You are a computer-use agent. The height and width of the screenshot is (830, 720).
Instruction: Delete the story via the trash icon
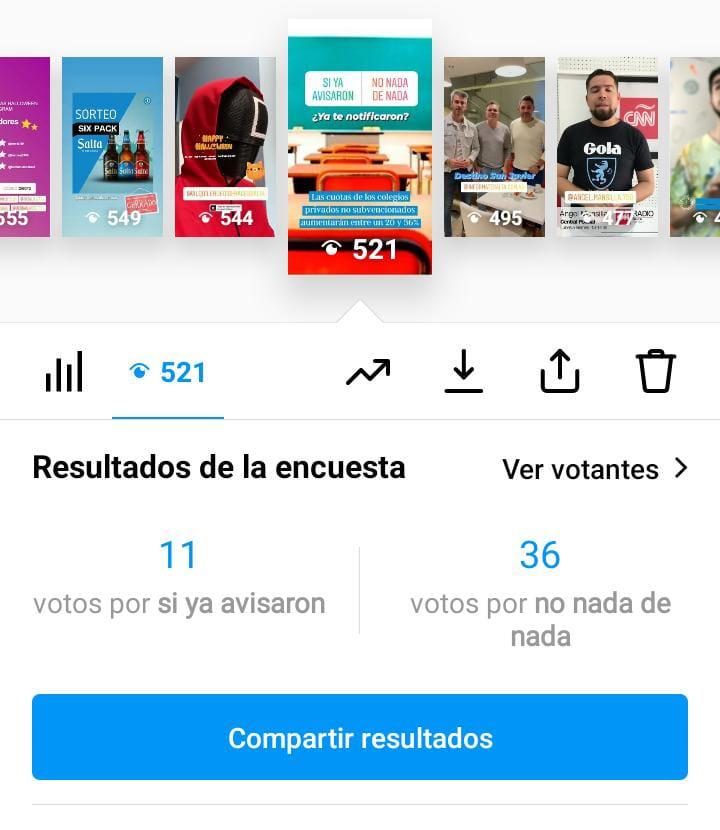click(656, 371)
